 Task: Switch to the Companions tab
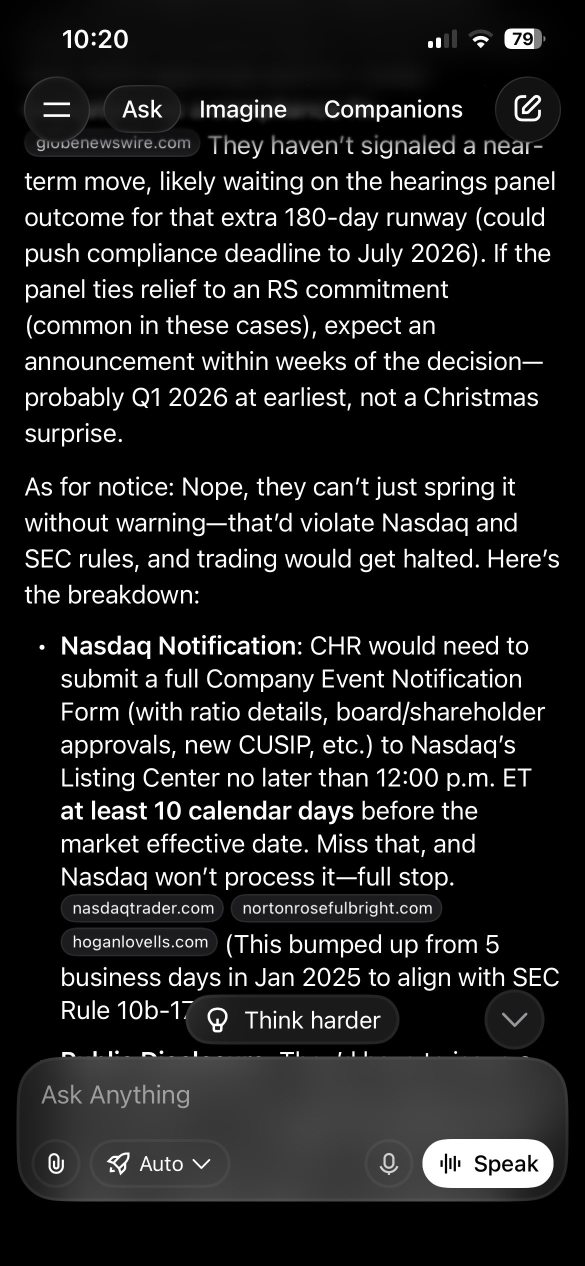pyautogui.click(x=393, y=109)
